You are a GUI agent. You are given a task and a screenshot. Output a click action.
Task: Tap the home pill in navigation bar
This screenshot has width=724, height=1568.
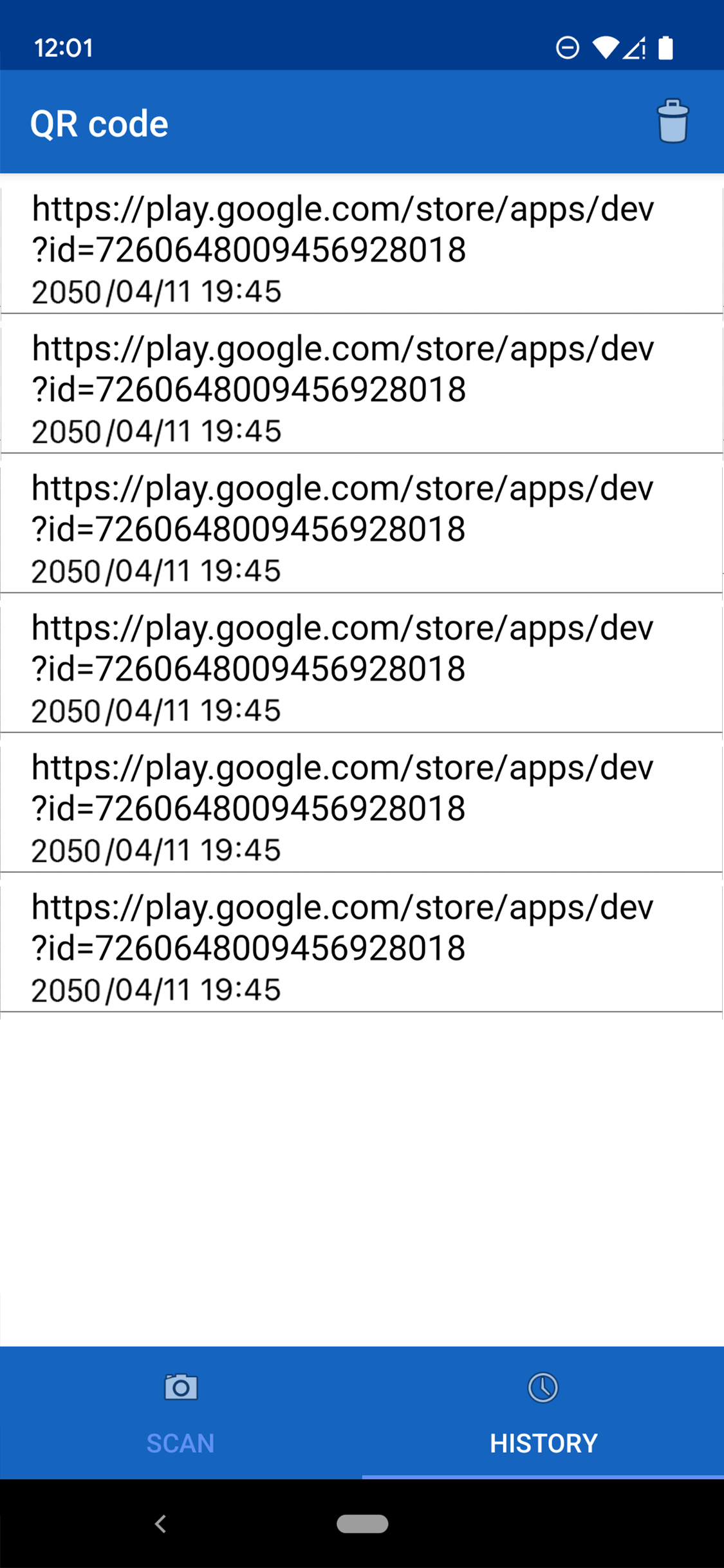pos(362,1524)
